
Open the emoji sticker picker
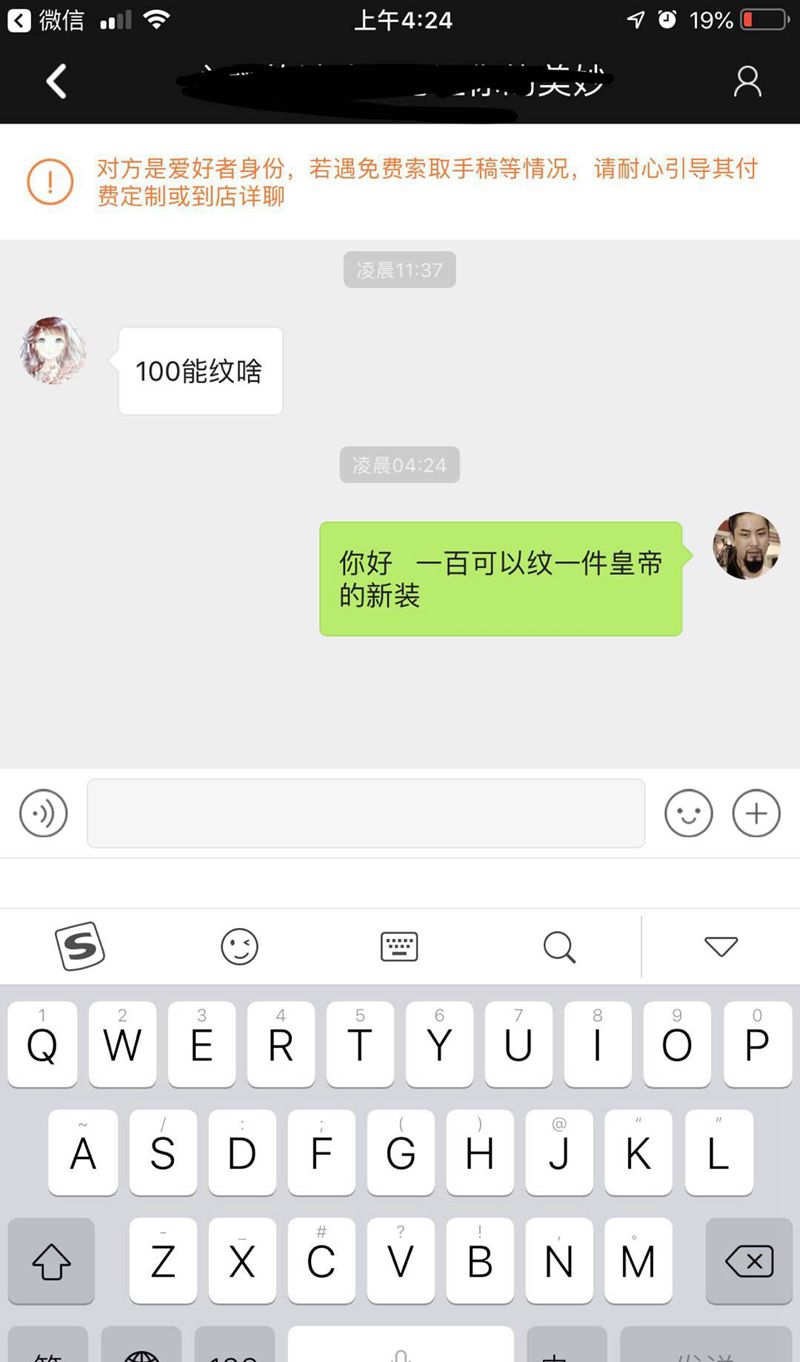689,813
